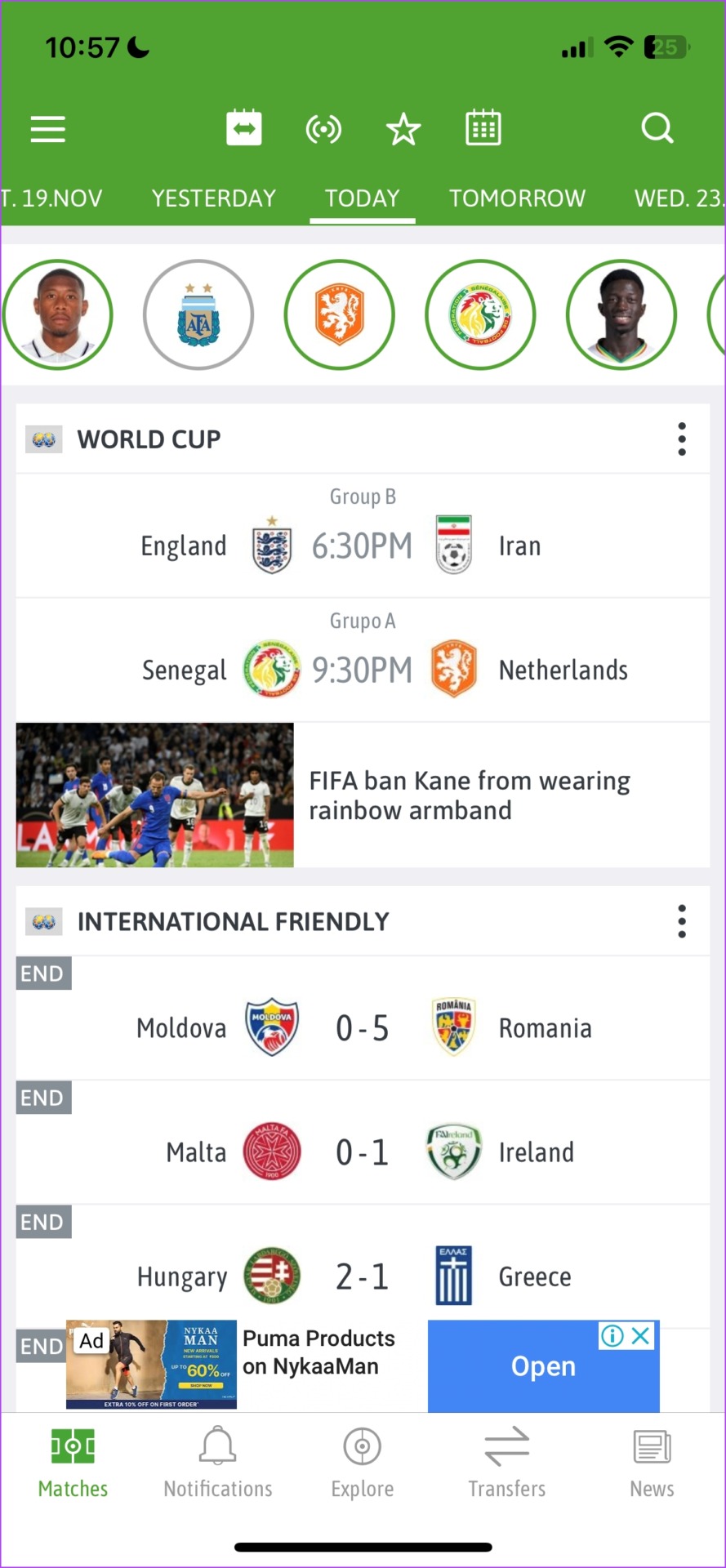This screenshot has height=1568, width=726.
Task: Go to the Transfers tab
Action: click(x=507, y=1462)
